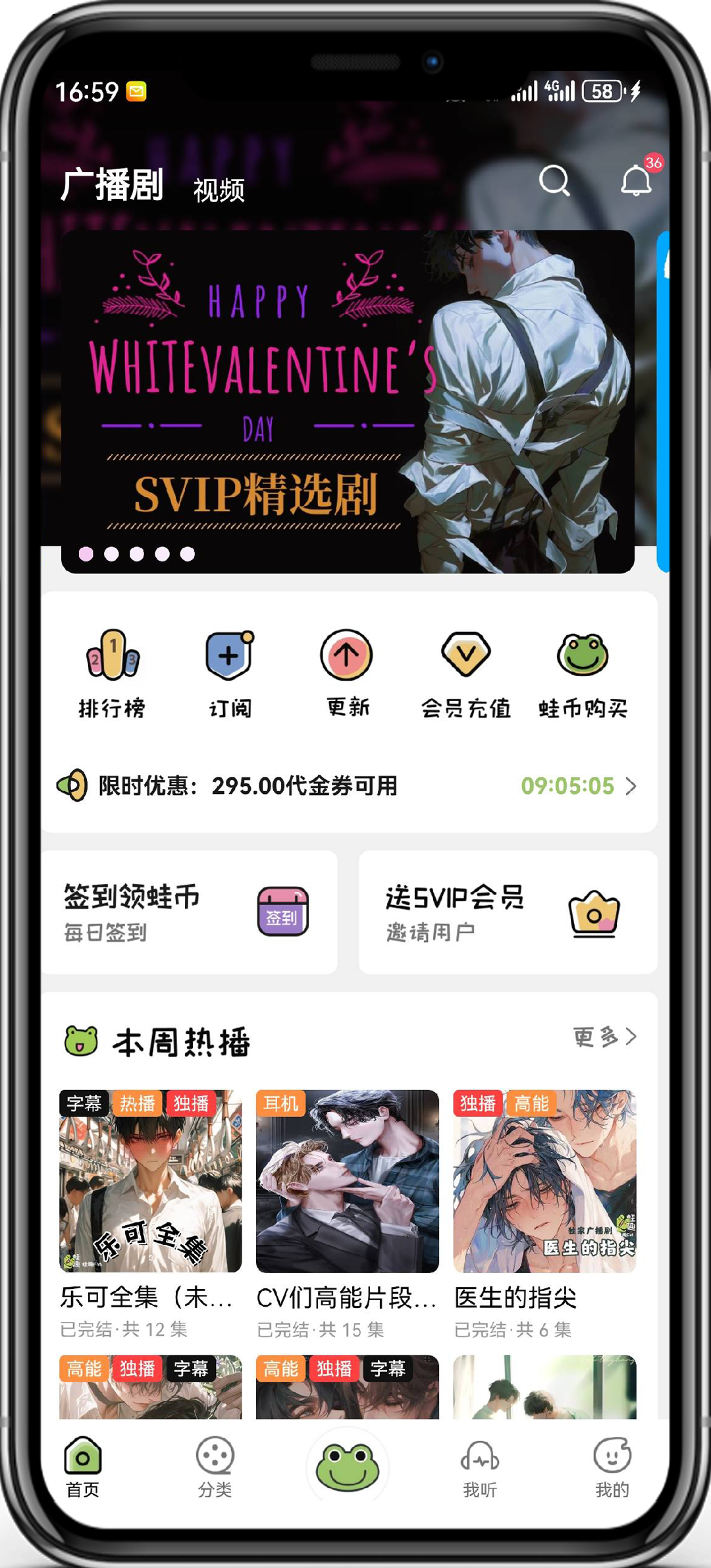Open the 更新 shortcut
This screenshot has width=711, height=1568.
click(347, 673)
